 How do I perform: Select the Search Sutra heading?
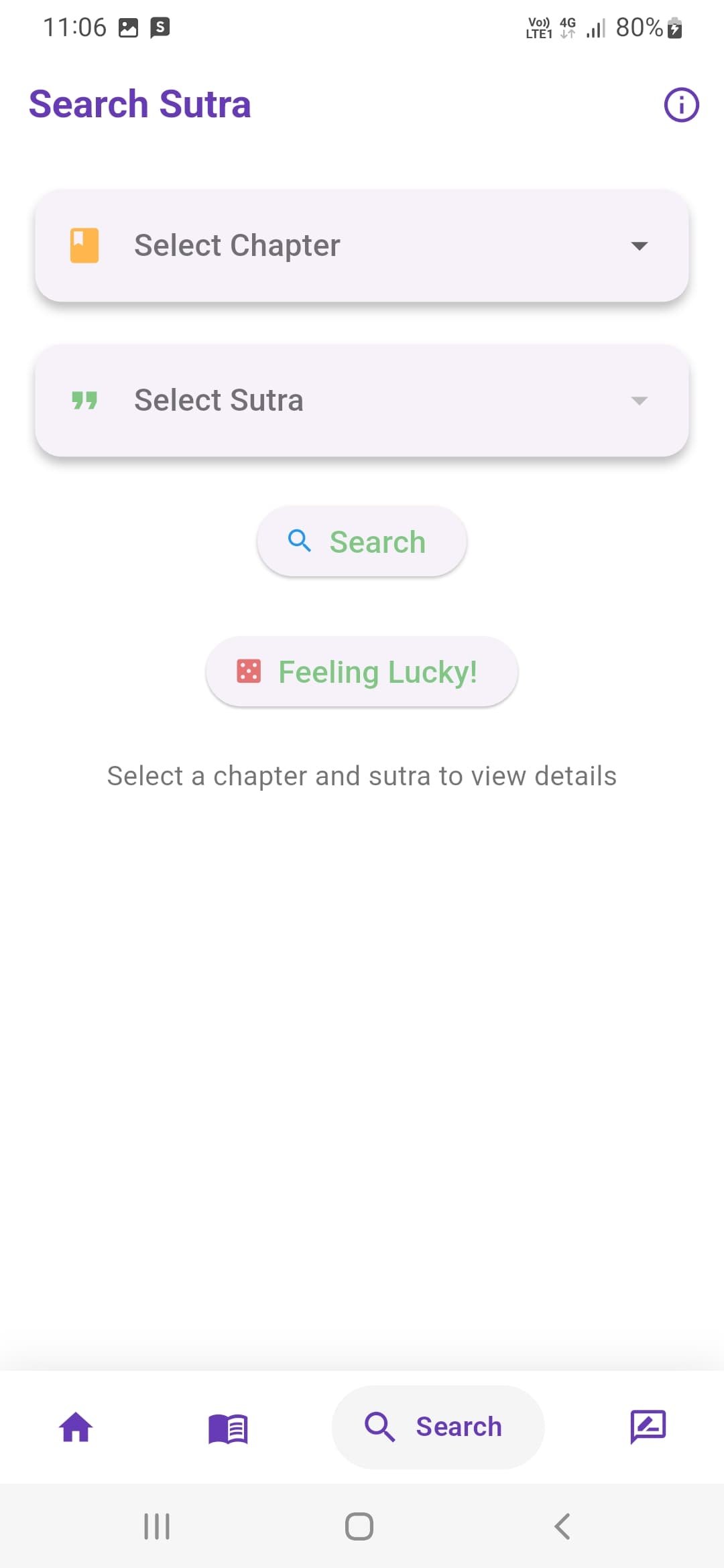(x=139, y=104)
